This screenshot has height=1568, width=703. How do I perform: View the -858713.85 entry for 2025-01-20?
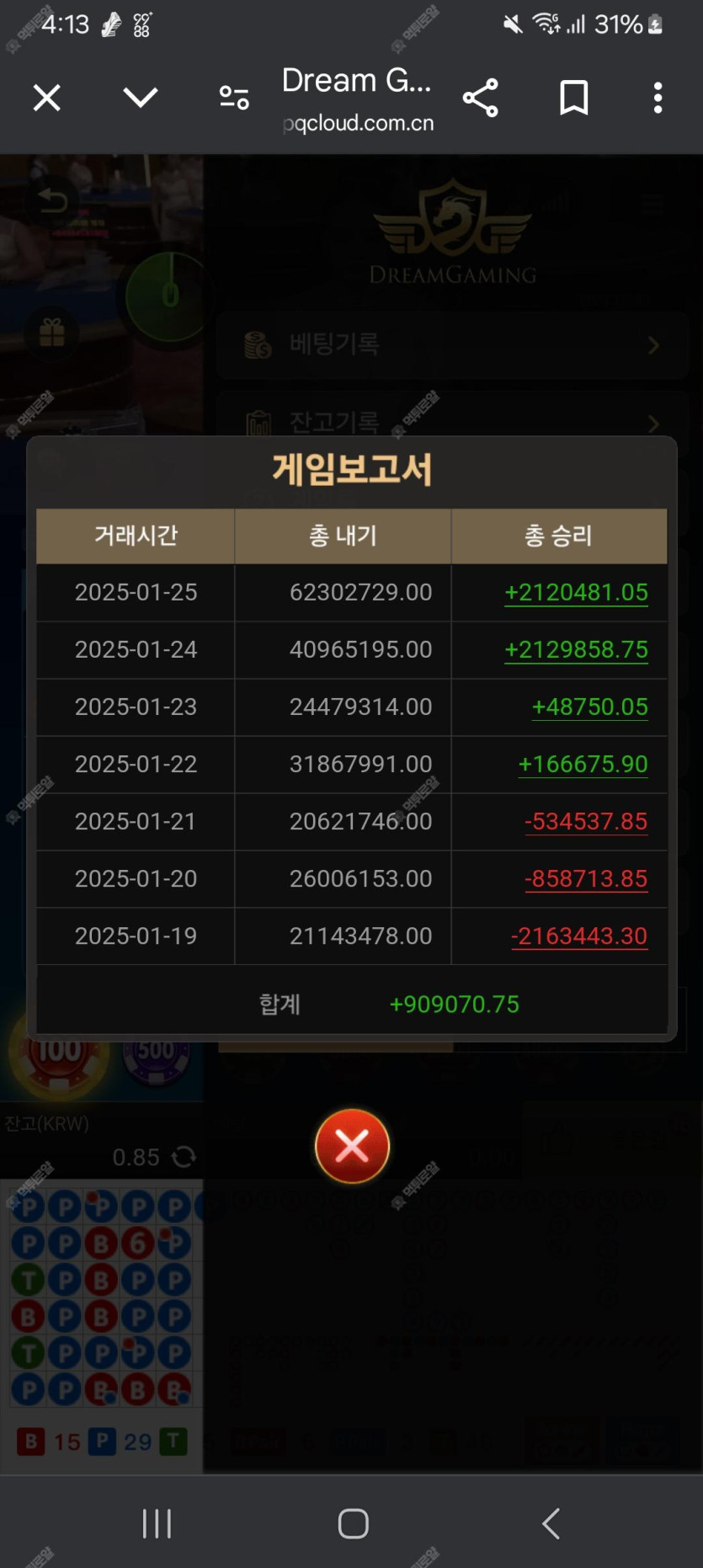[x=586, y=878]
